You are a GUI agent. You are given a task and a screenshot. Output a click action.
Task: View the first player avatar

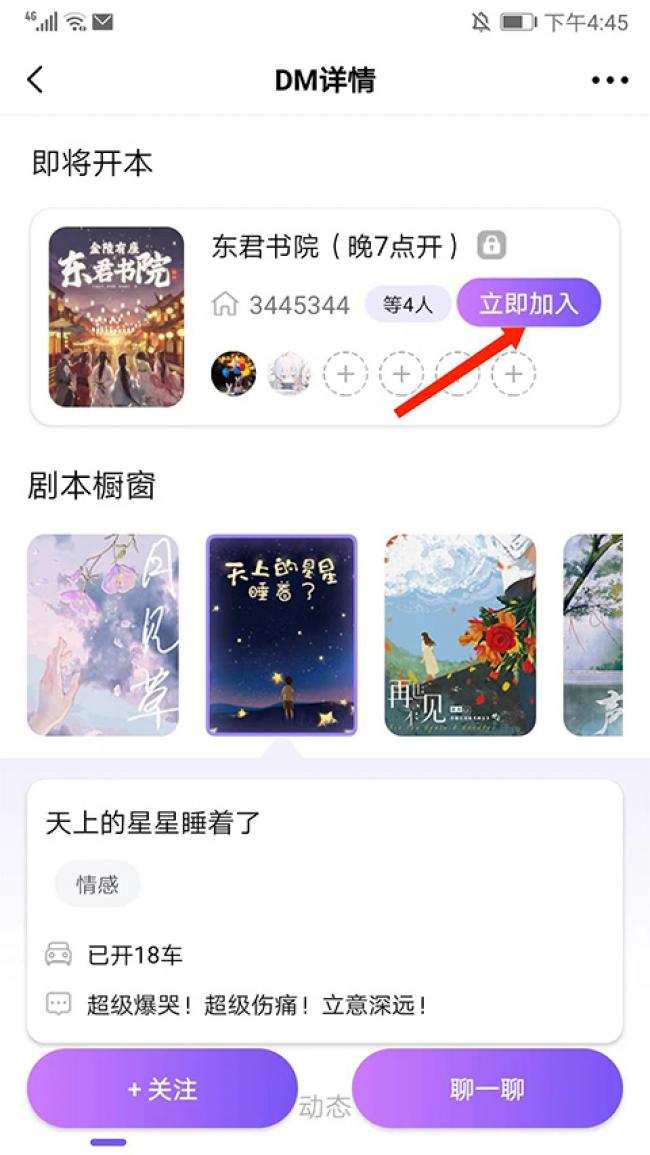[233, 375]
